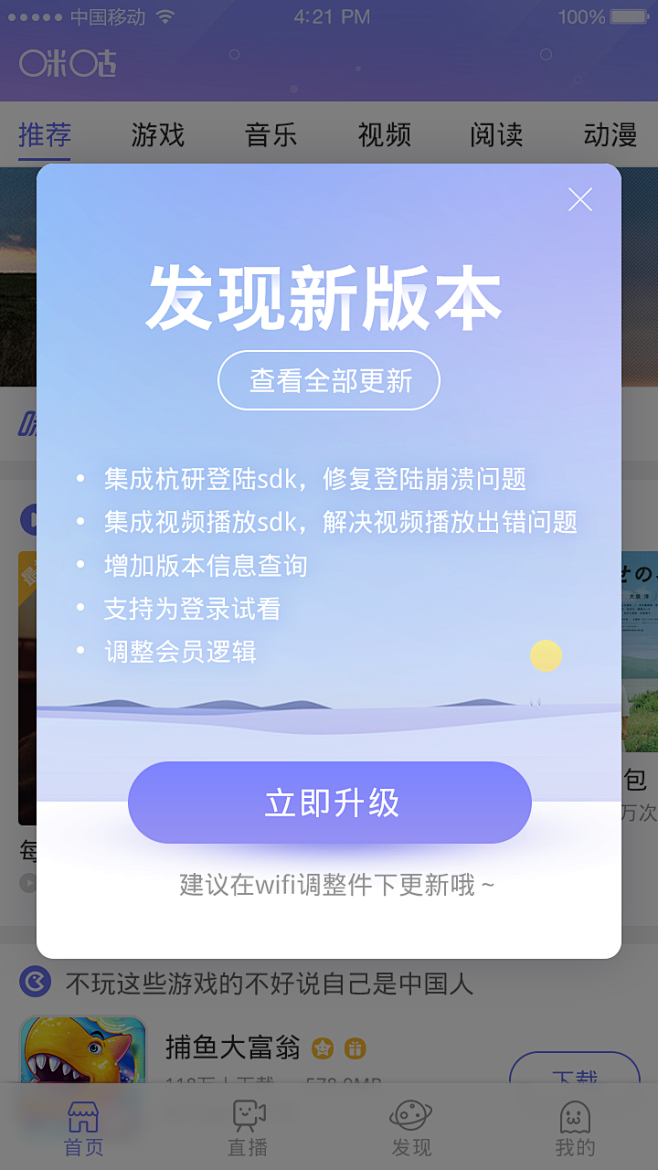The image size is (658, 1170).
Task: Switch to the 游戏 tab
Action: 158,135
